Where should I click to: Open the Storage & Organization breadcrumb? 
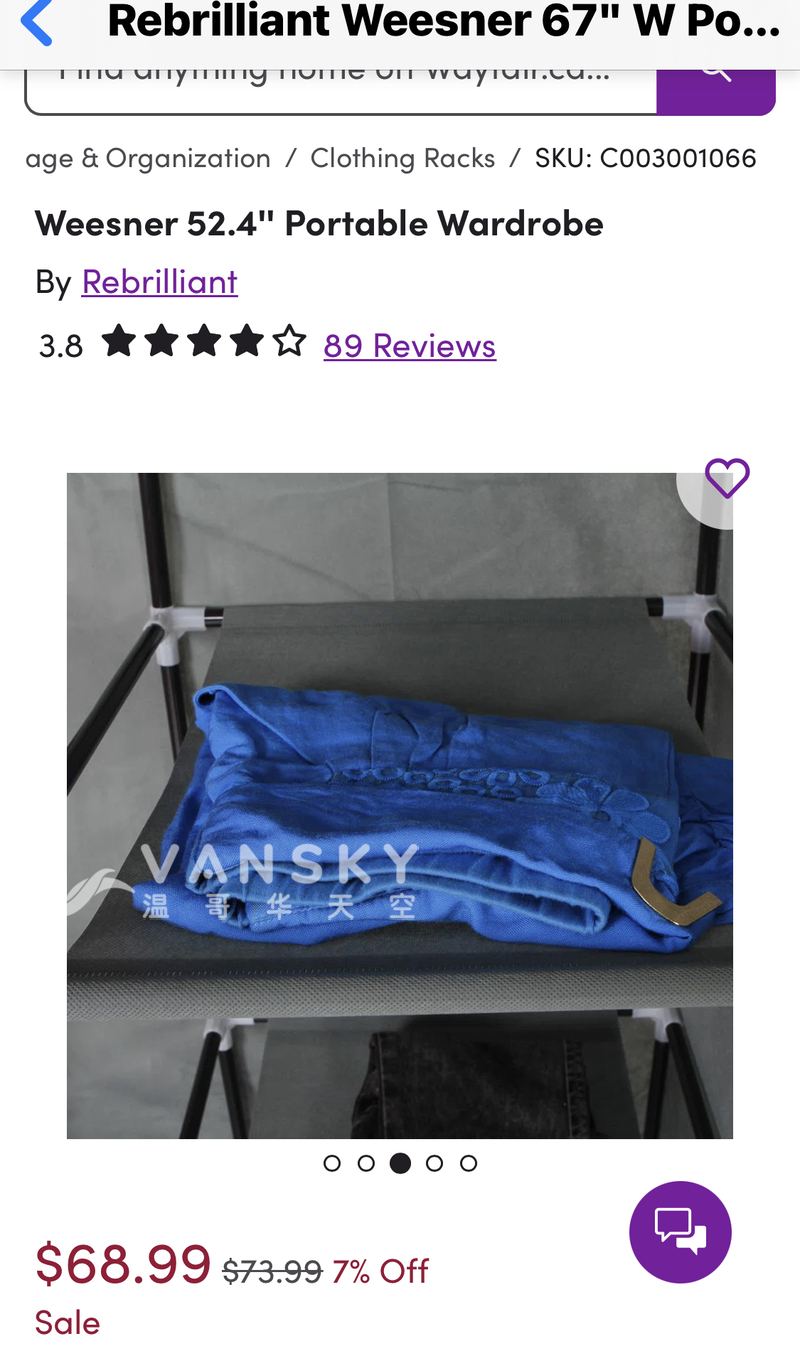tap(148, 158)
